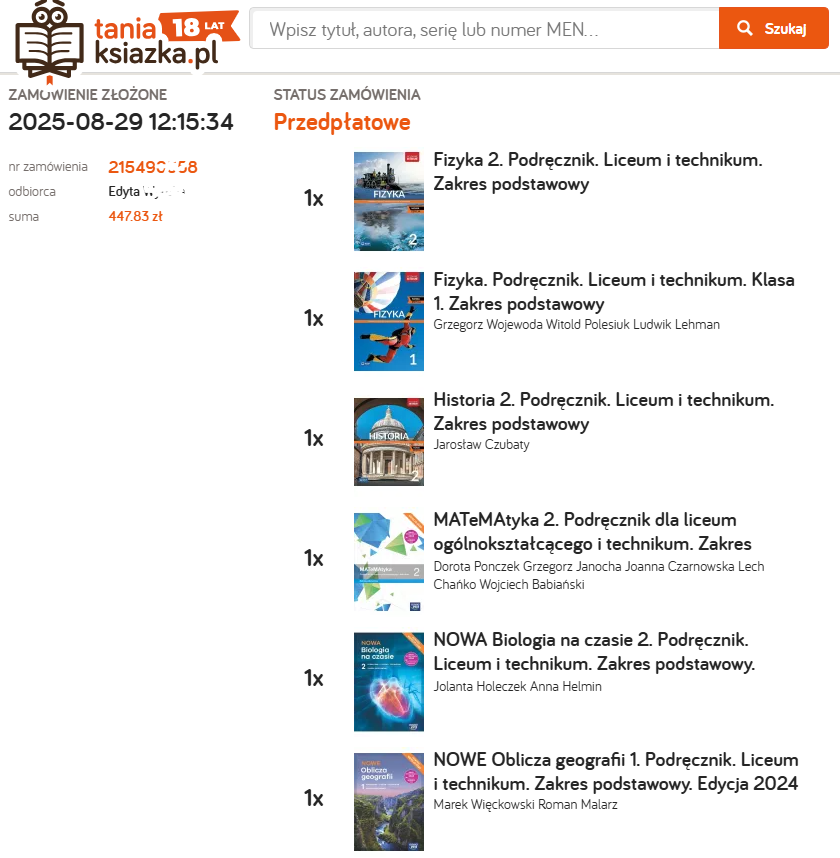This screenshot has height=858, width=840.
Task: View the Historia 2 book cover
Action: 389,441
